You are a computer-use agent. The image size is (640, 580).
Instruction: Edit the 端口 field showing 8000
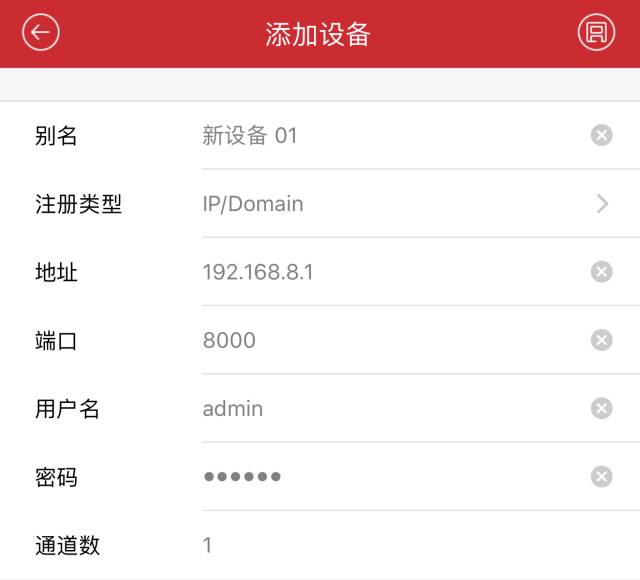pos(392,340)
